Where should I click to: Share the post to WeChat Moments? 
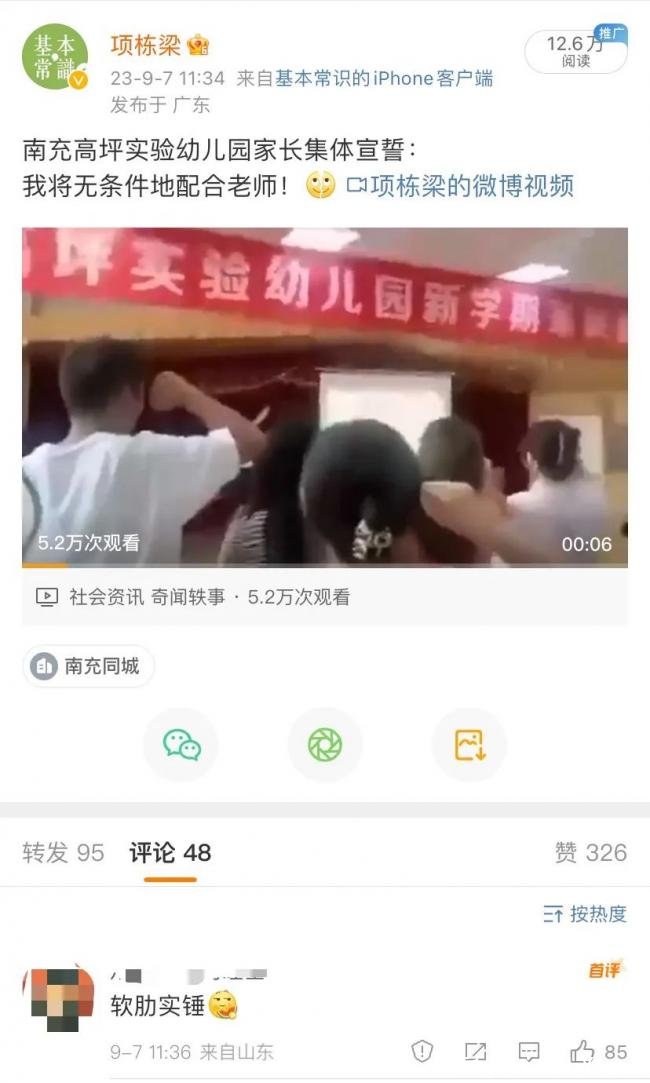tap(325, 745)
